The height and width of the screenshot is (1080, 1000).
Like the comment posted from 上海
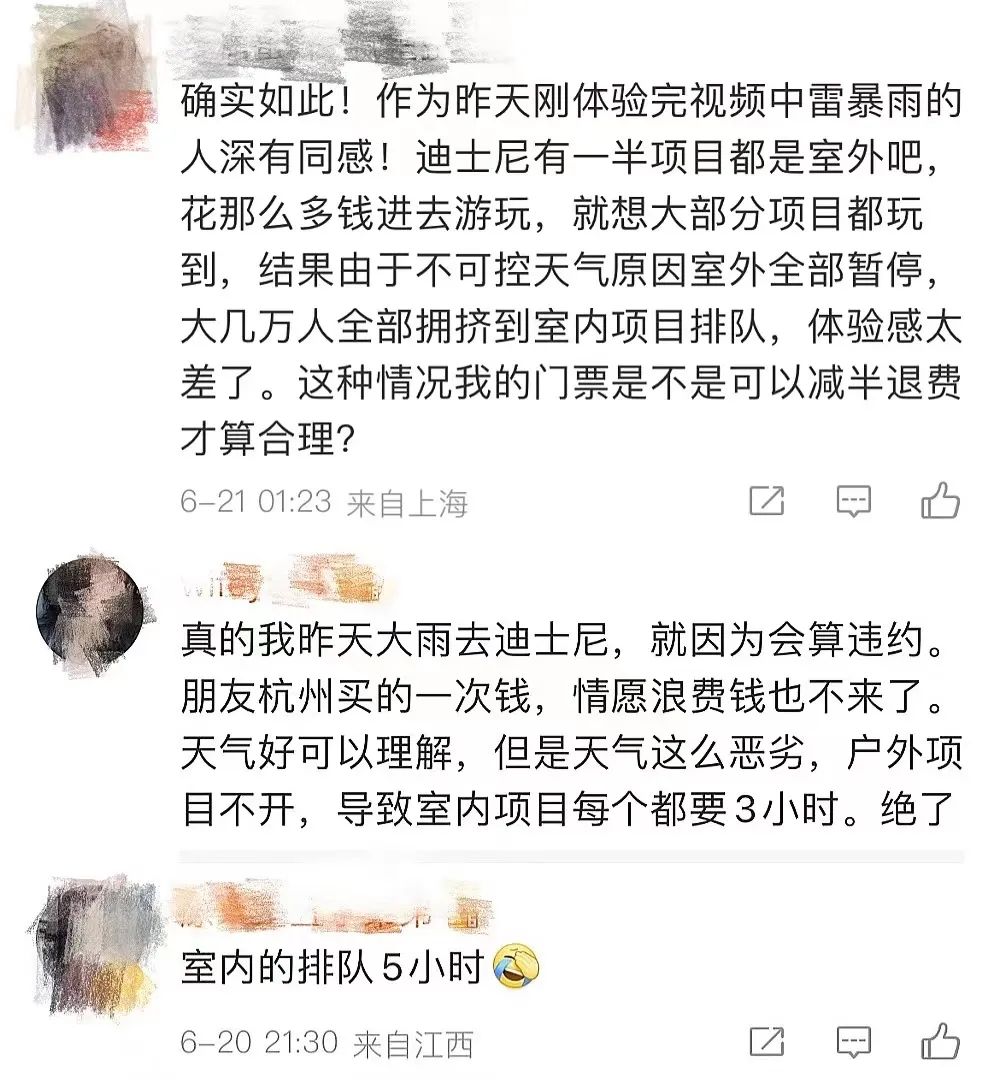(x=940, y=500)
